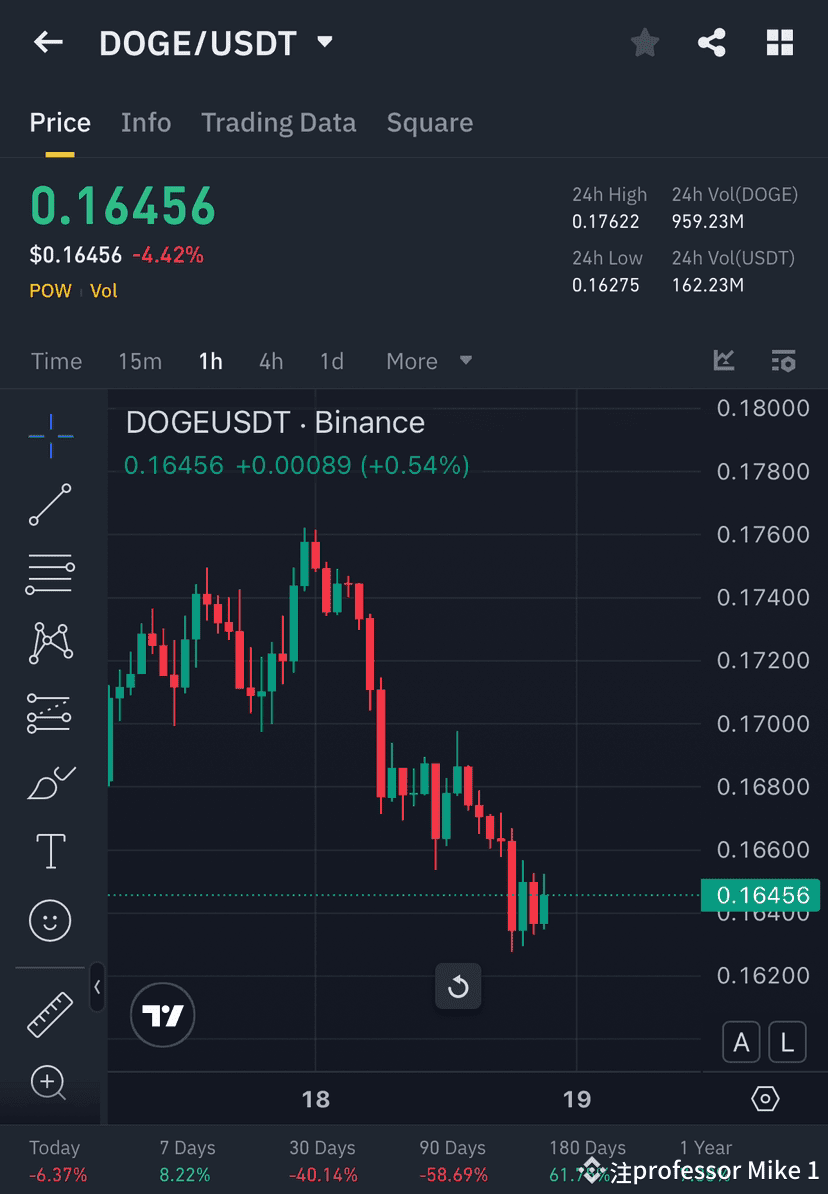
Task: Select the 4h timeframe
Action: (x=270, y=361)
